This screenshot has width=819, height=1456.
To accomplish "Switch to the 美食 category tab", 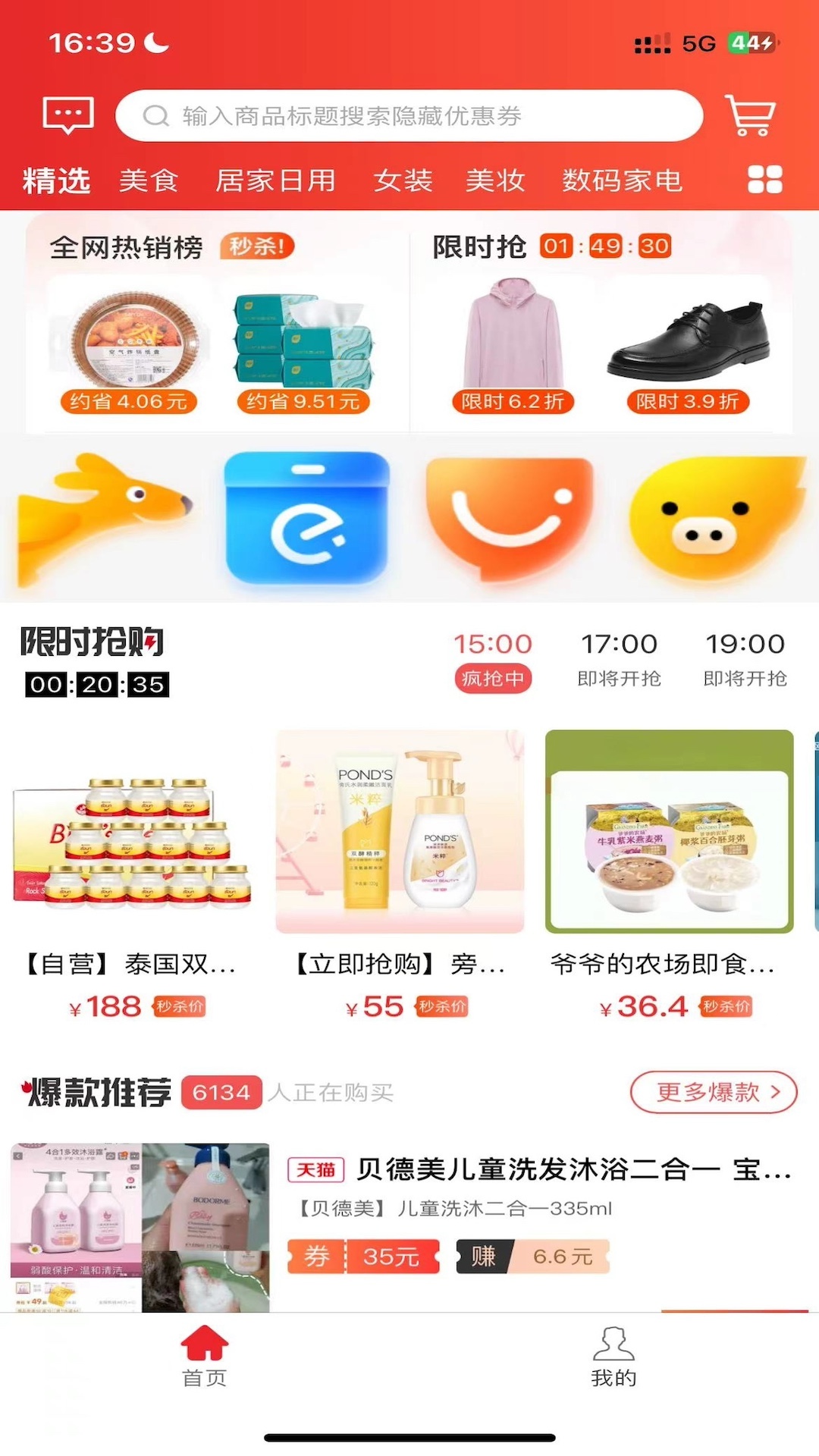I will pyautogui.click(x=149, y=180).
